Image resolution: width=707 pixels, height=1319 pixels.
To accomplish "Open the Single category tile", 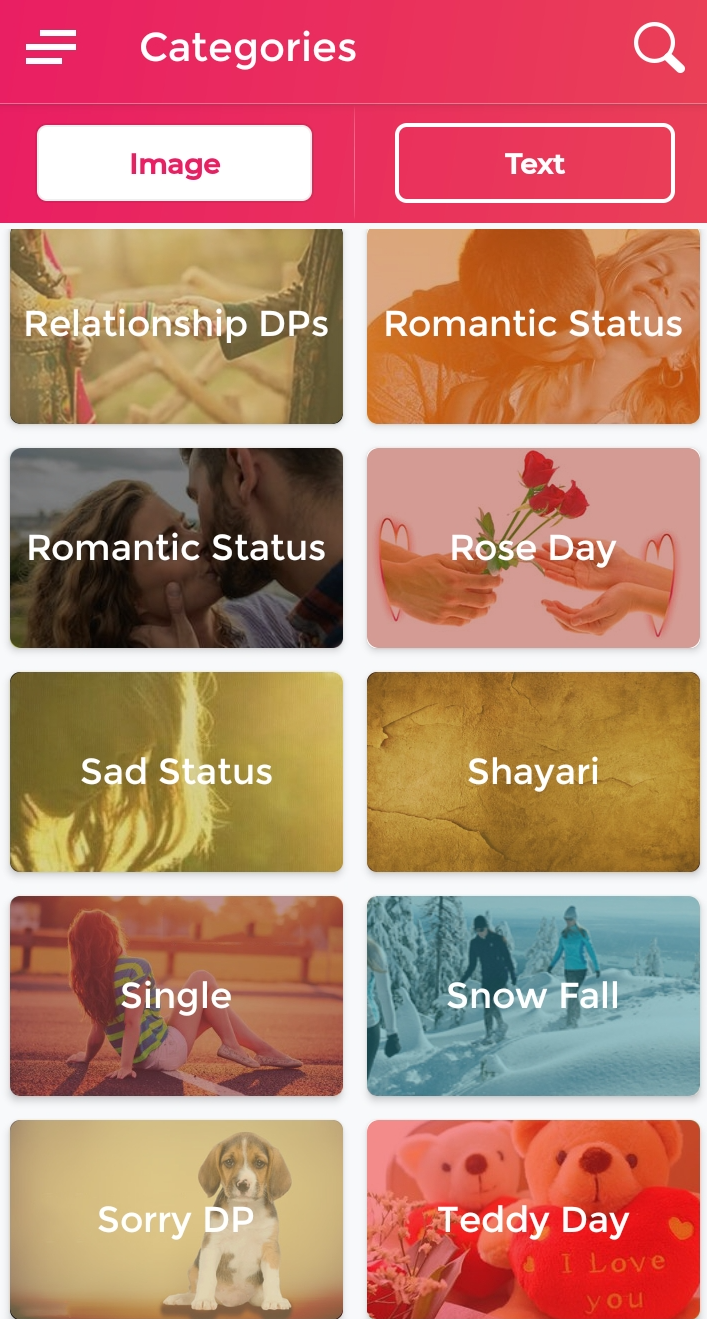I will click(176, 996).
